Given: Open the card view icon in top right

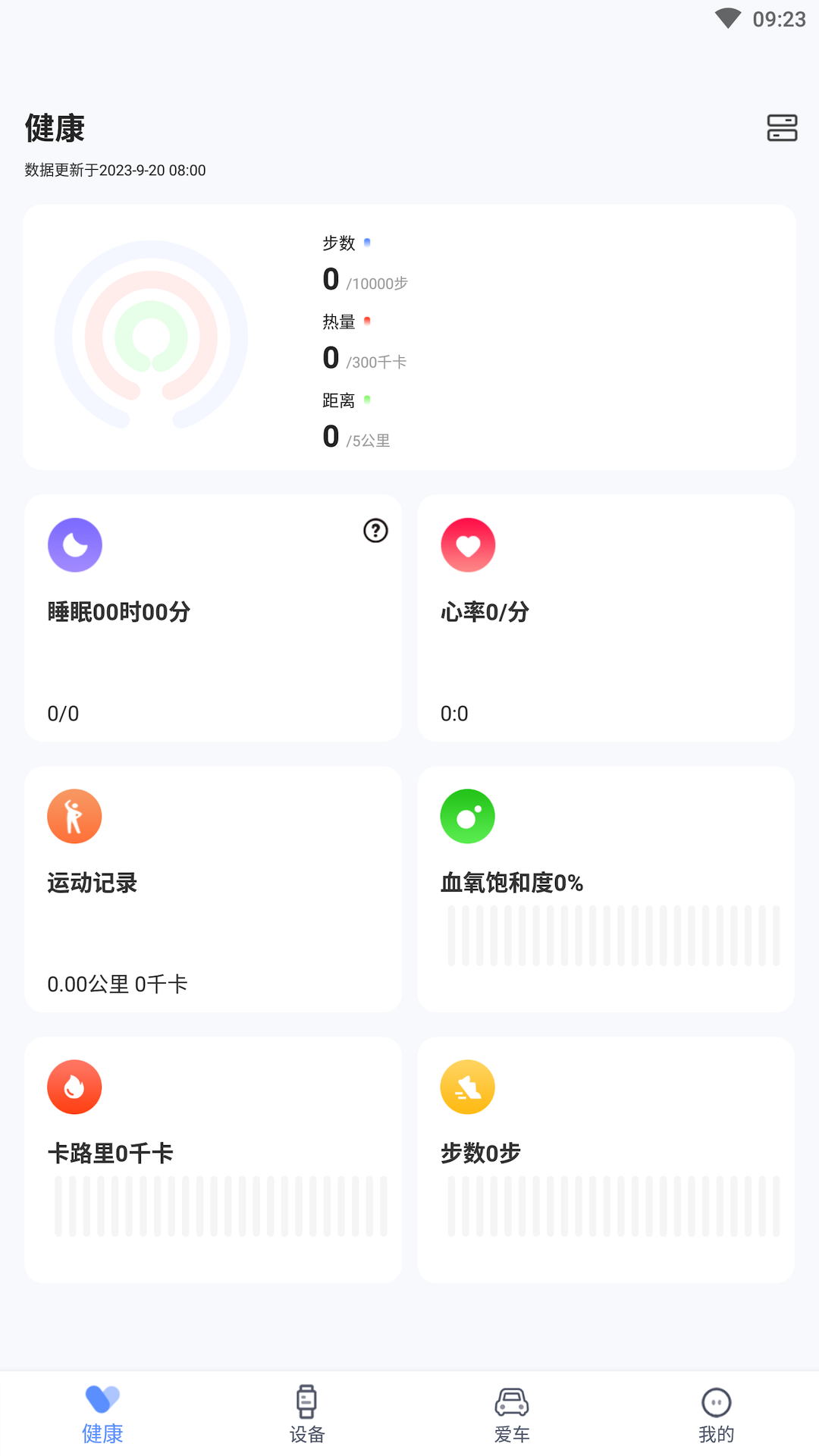Looking at the screenshot, I should [782, 128].
